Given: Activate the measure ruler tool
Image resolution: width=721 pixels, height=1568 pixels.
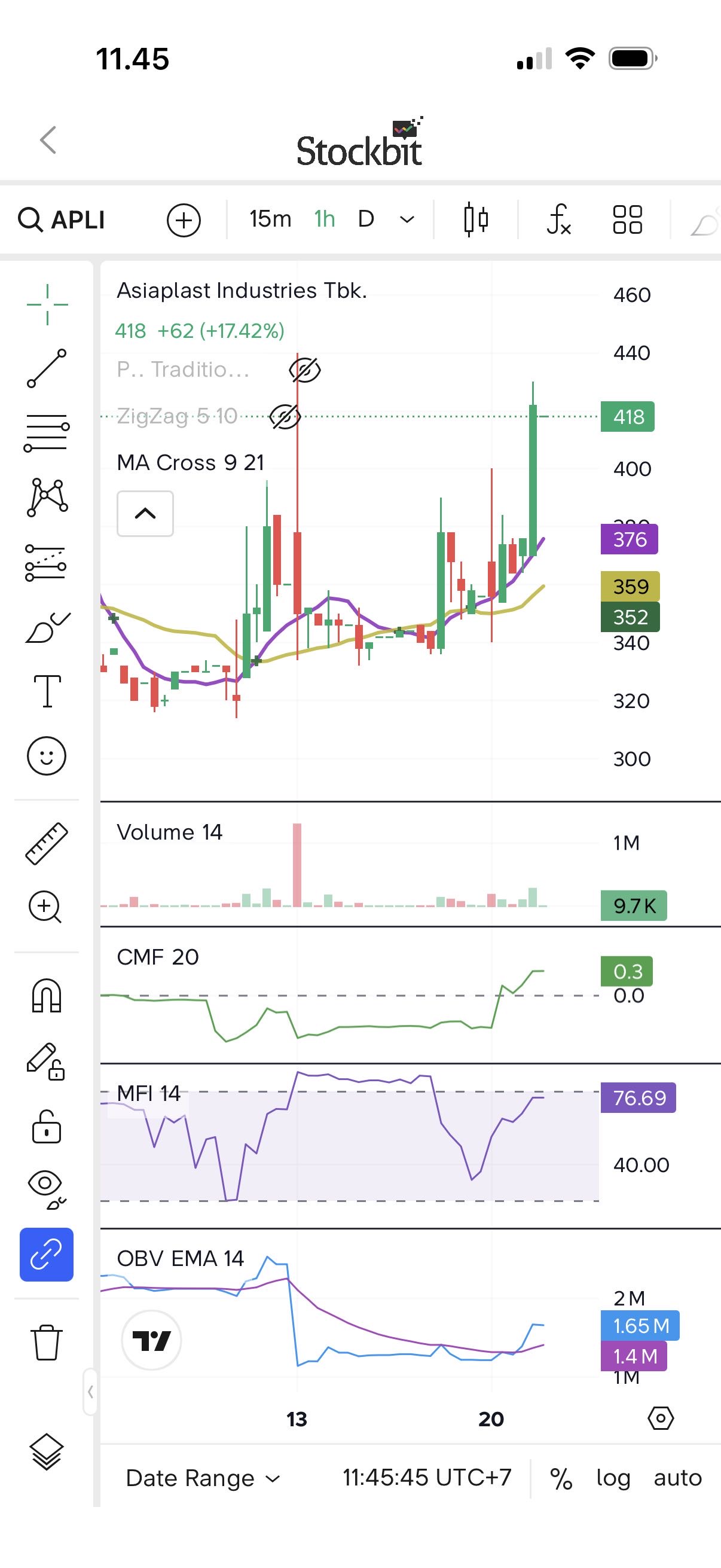Looking at the screenshot, I should point(47,844).
